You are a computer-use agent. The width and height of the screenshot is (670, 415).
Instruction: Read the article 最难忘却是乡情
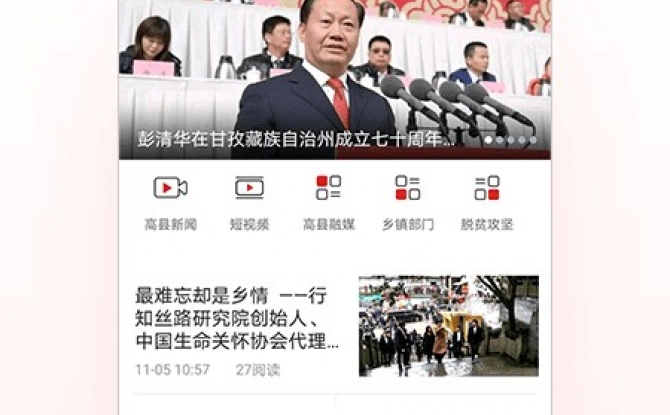pyautogui.click(x=235, y=319)
